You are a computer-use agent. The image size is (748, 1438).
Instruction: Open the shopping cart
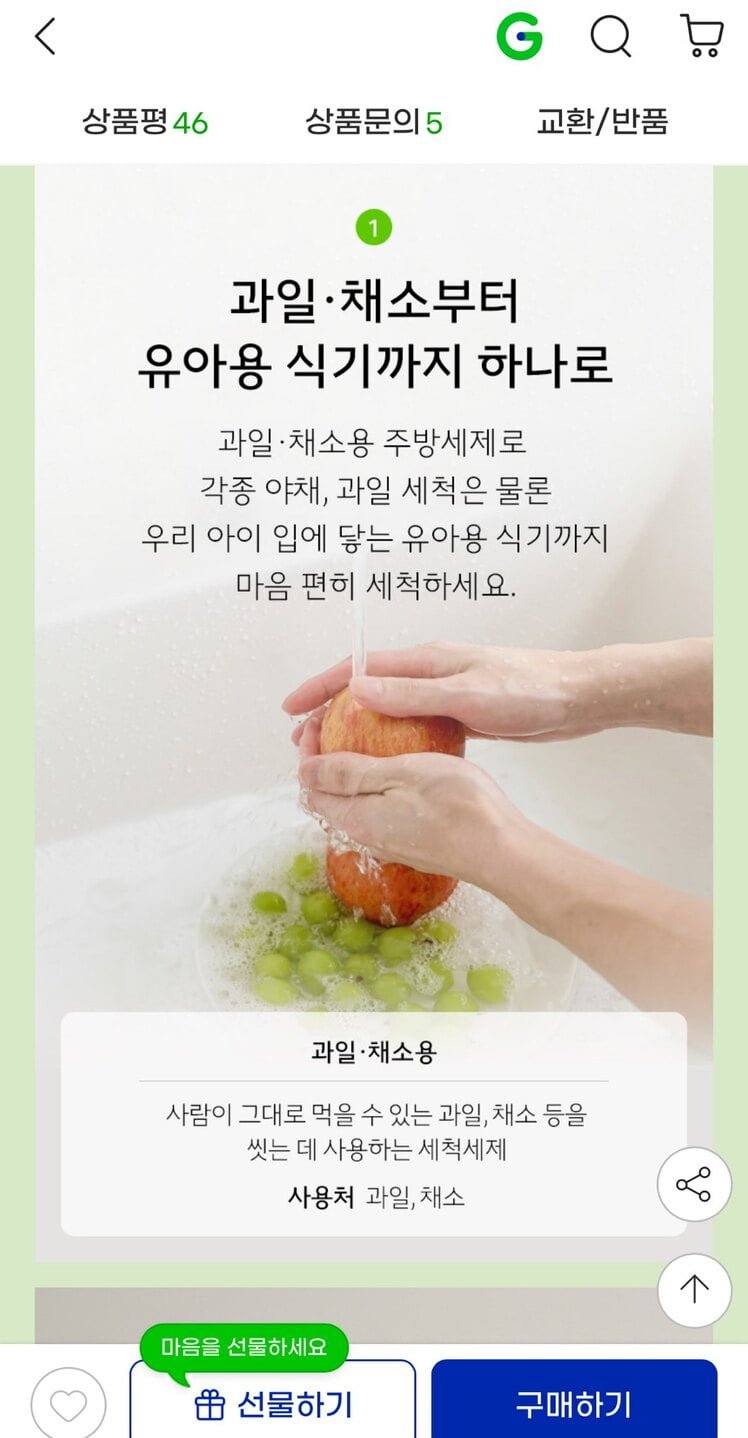point(702,36)
